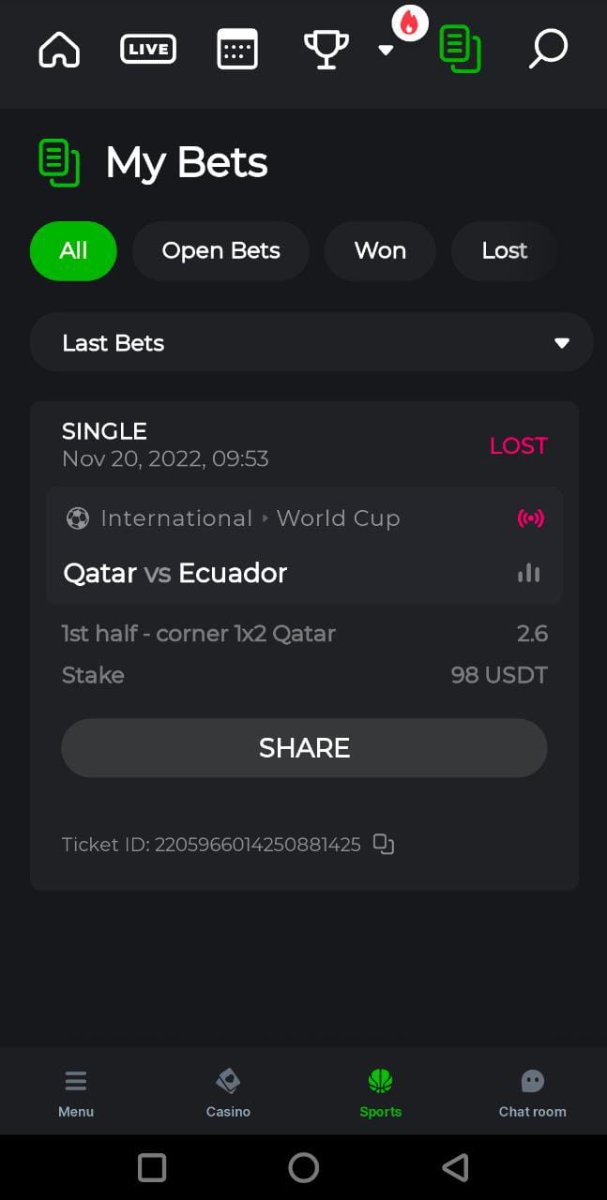607x1200 pixels.
Task: Open the Qatar vs Ecuador match
Action: click(175, 573)
